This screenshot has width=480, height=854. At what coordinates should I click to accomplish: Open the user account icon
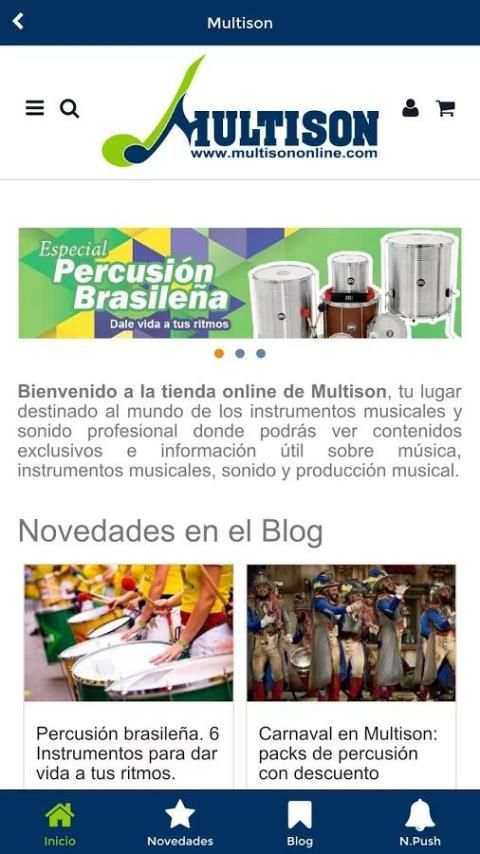click(x=410, y=108)
